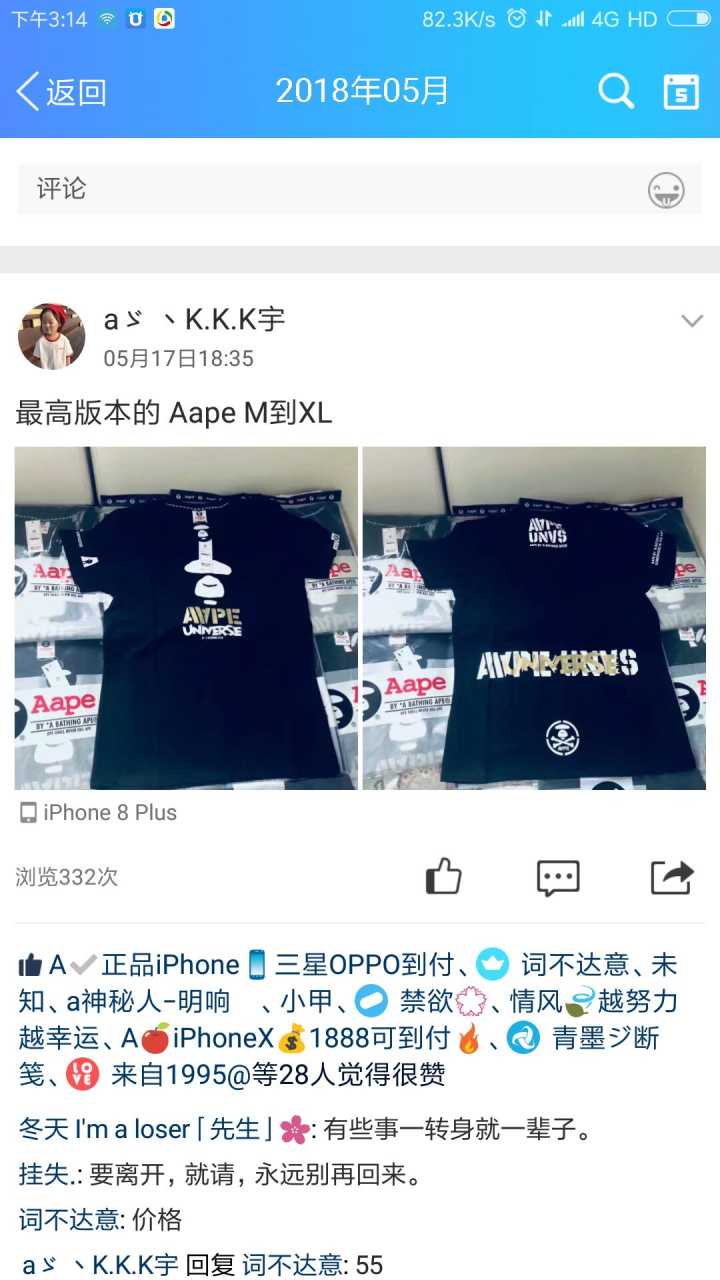Go back using the 返回 button
720x1280 pixels.
tap(62, 92)
